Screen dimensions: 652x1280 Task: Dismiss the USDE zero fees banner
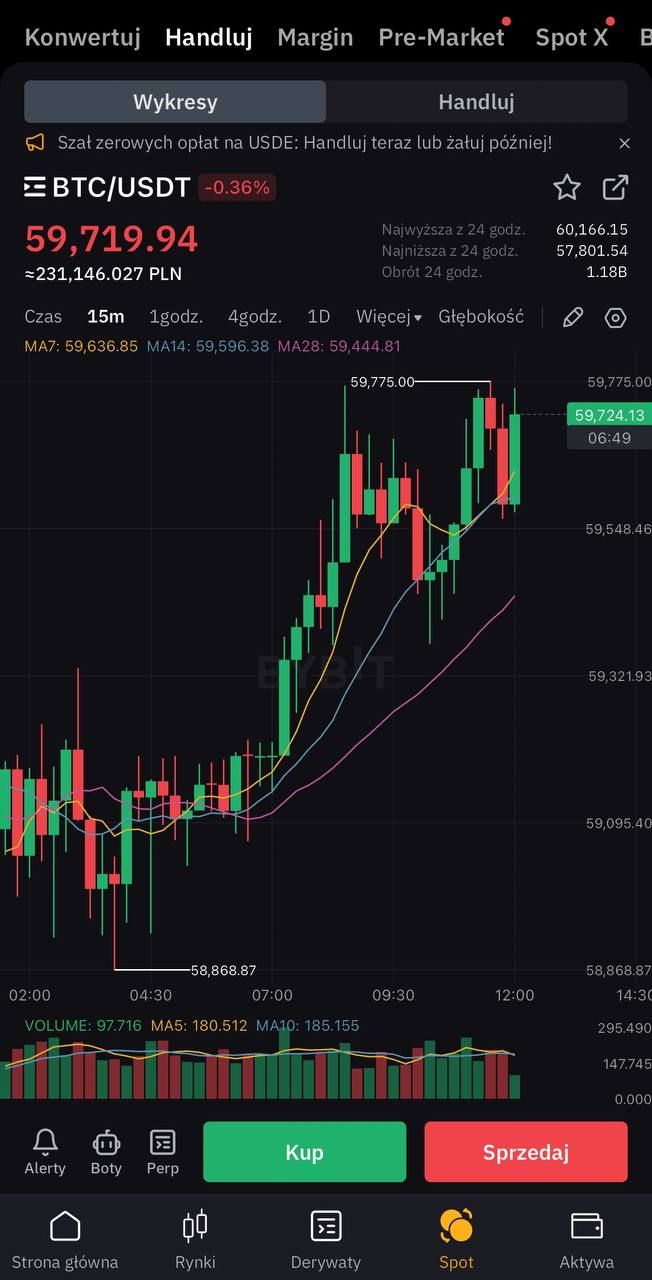pyautogui.click(x=625, y=143)
